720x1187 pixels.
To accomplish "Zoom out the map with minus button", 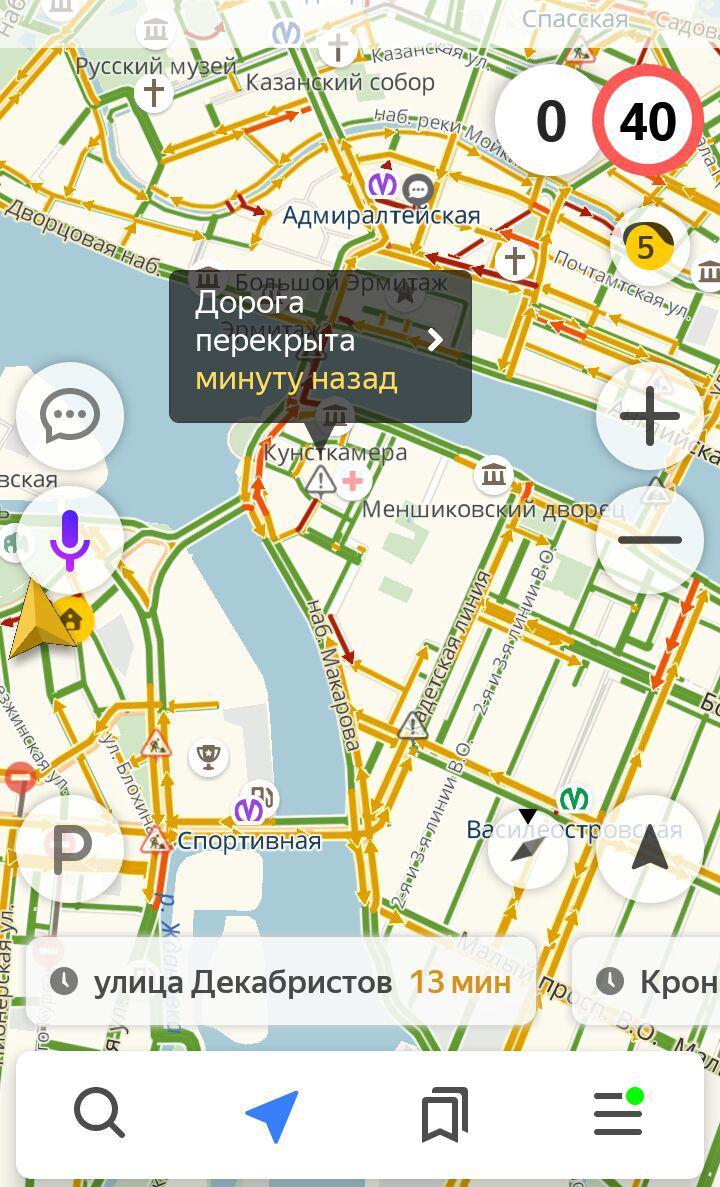I will (x=649, y=540).
